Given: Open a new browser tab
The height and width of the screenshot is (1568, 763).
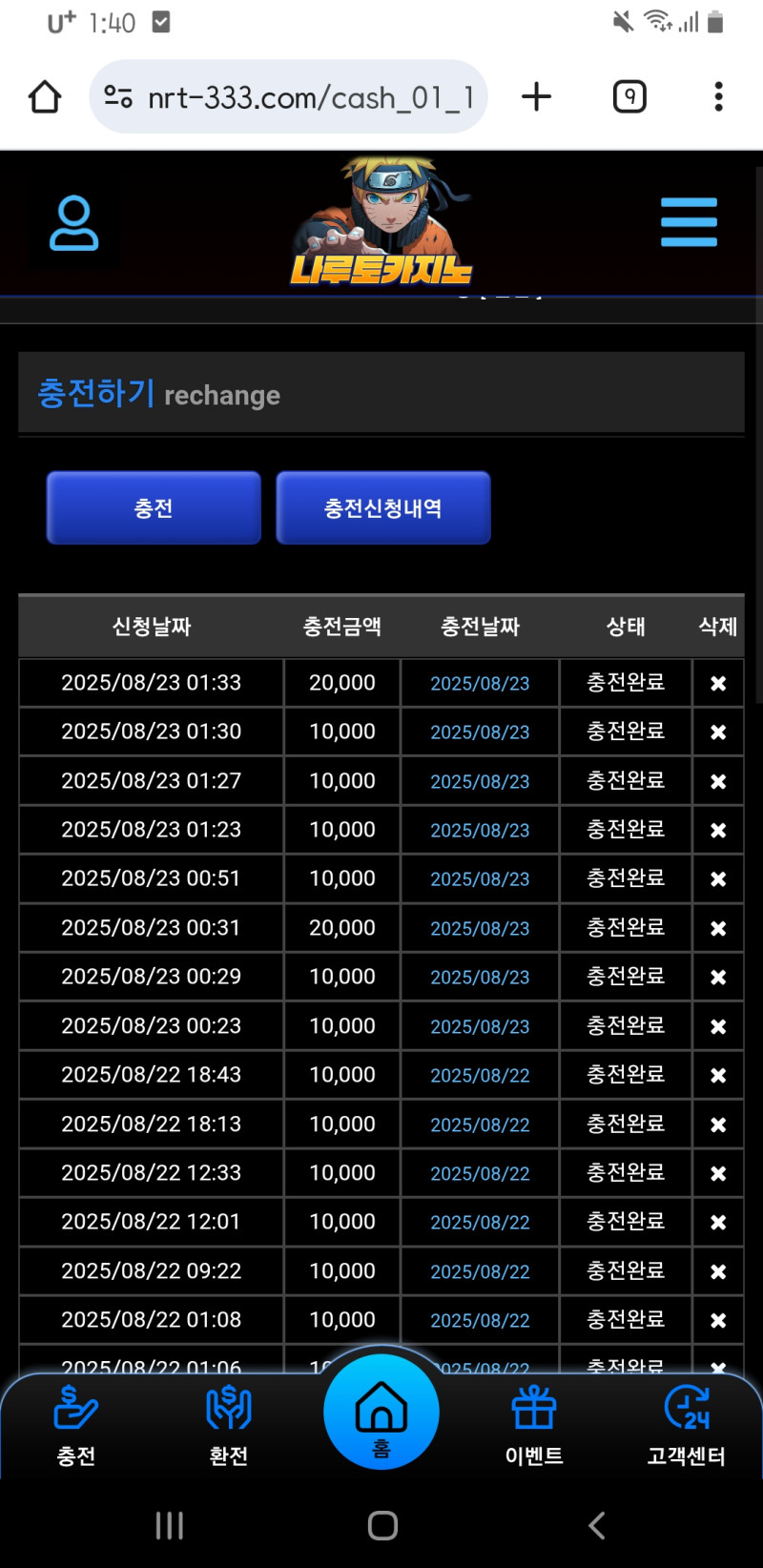Looking at the screenshot, I should coord(537,96).
